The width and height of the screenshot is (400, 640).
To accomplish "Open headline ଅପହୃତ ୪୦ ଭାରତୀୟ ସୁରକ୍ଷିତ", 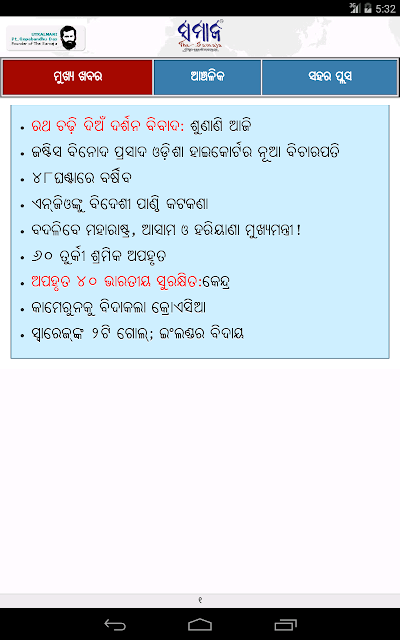I will [130, 282].
